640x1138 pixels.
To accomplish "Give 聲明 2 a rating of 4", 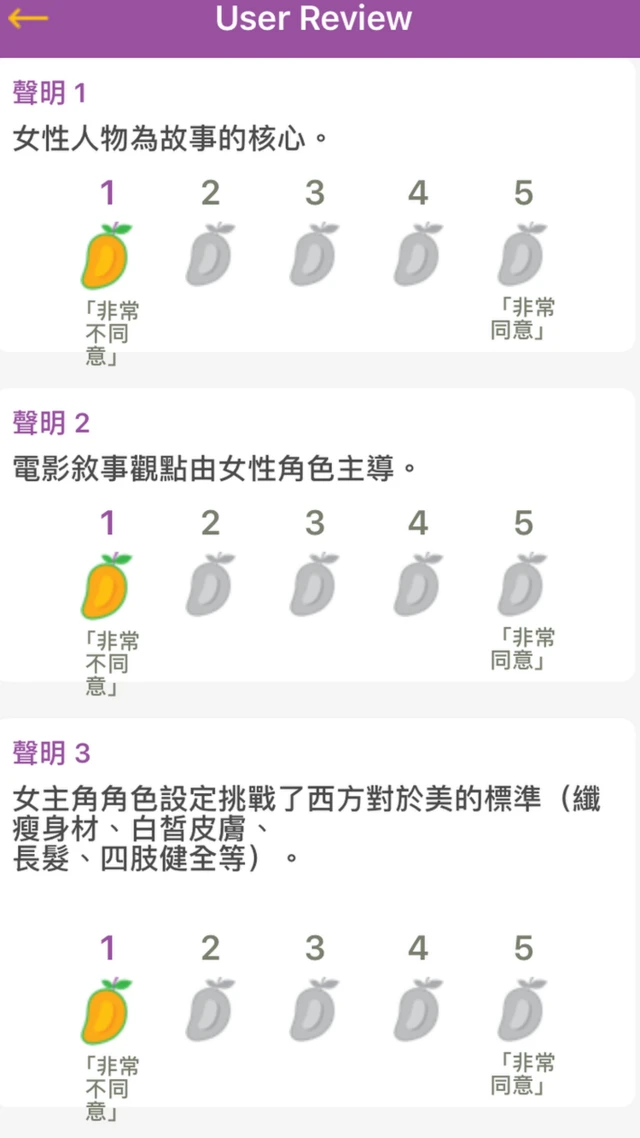I will 418,586.
